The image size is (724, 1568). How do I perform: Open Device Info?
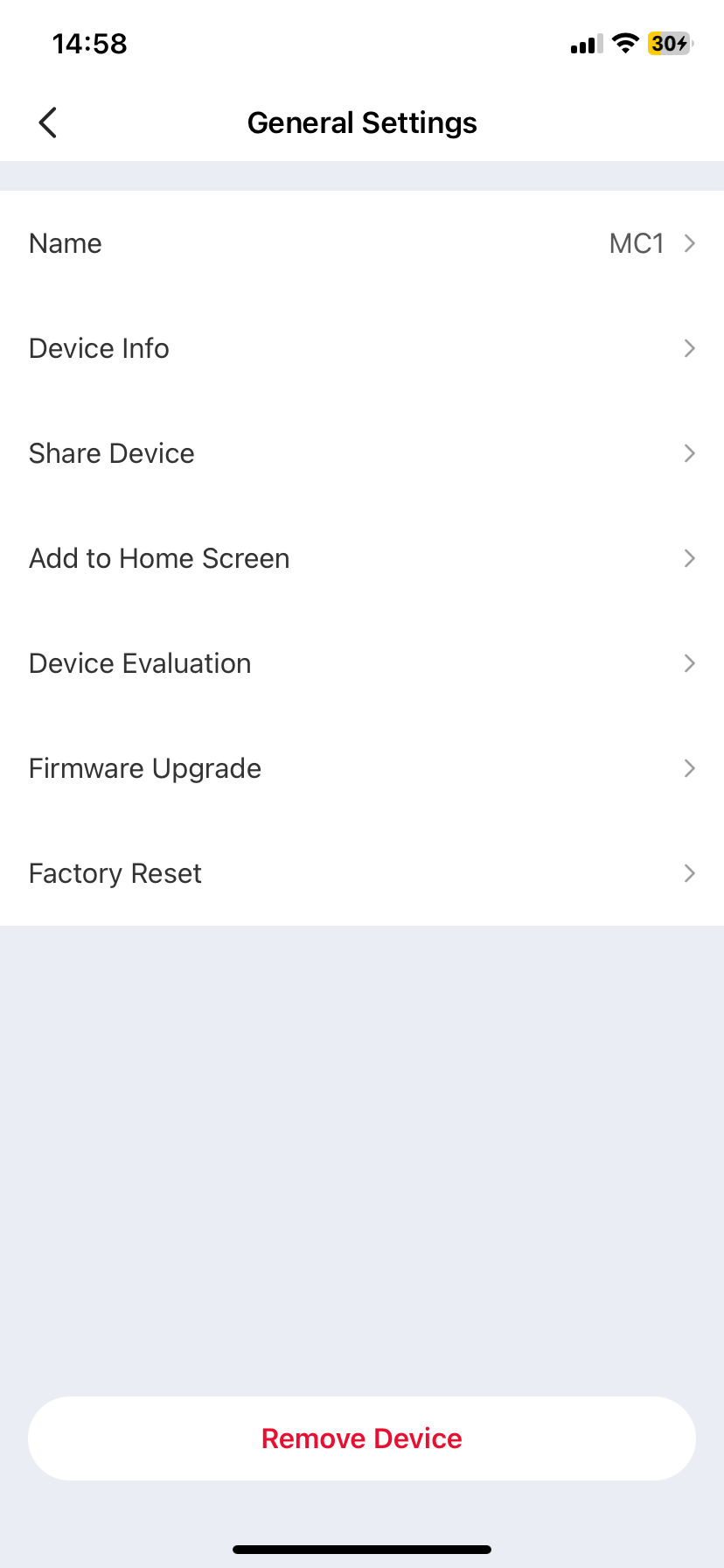pyautogui.click(x=362, y=348)
